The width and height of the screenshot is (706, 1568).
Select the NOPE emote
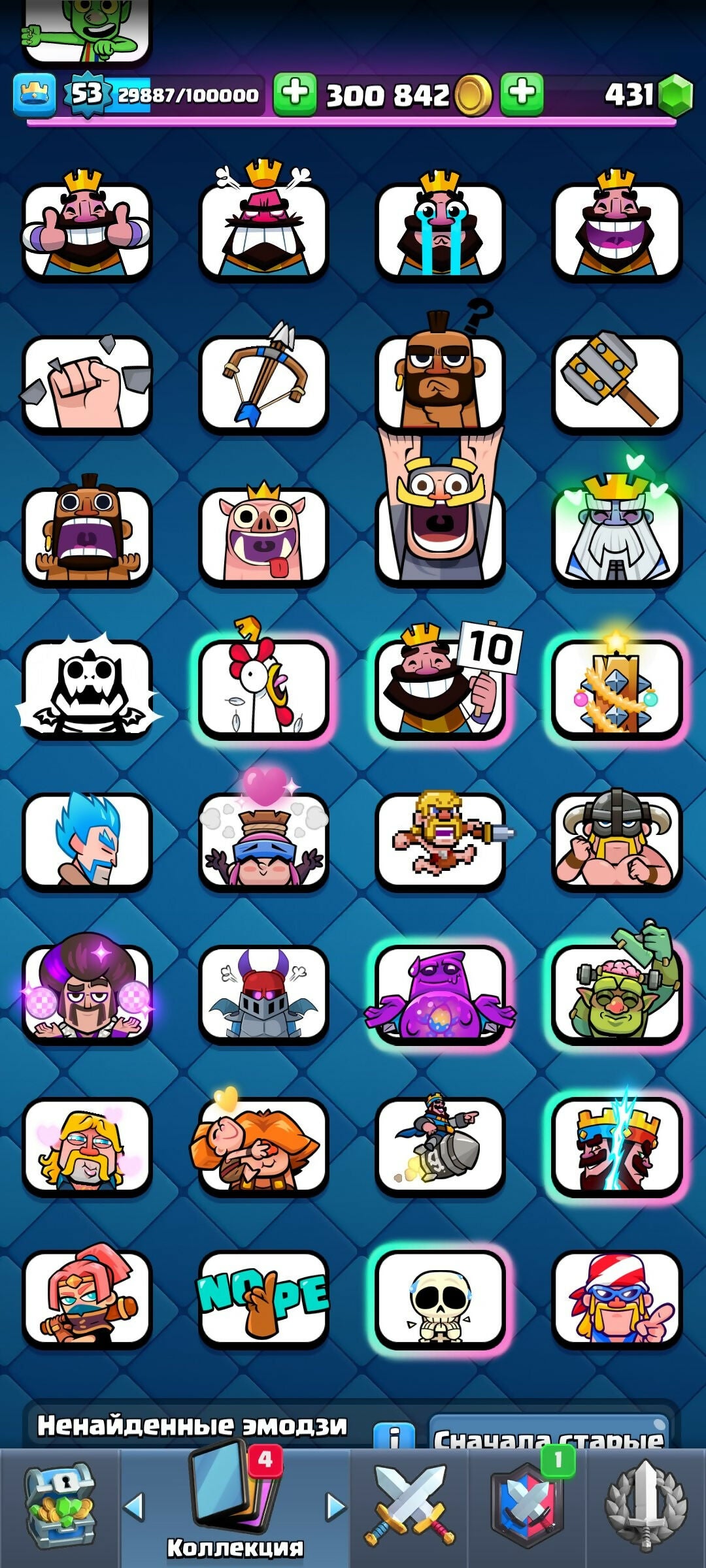pos(263,1297)
